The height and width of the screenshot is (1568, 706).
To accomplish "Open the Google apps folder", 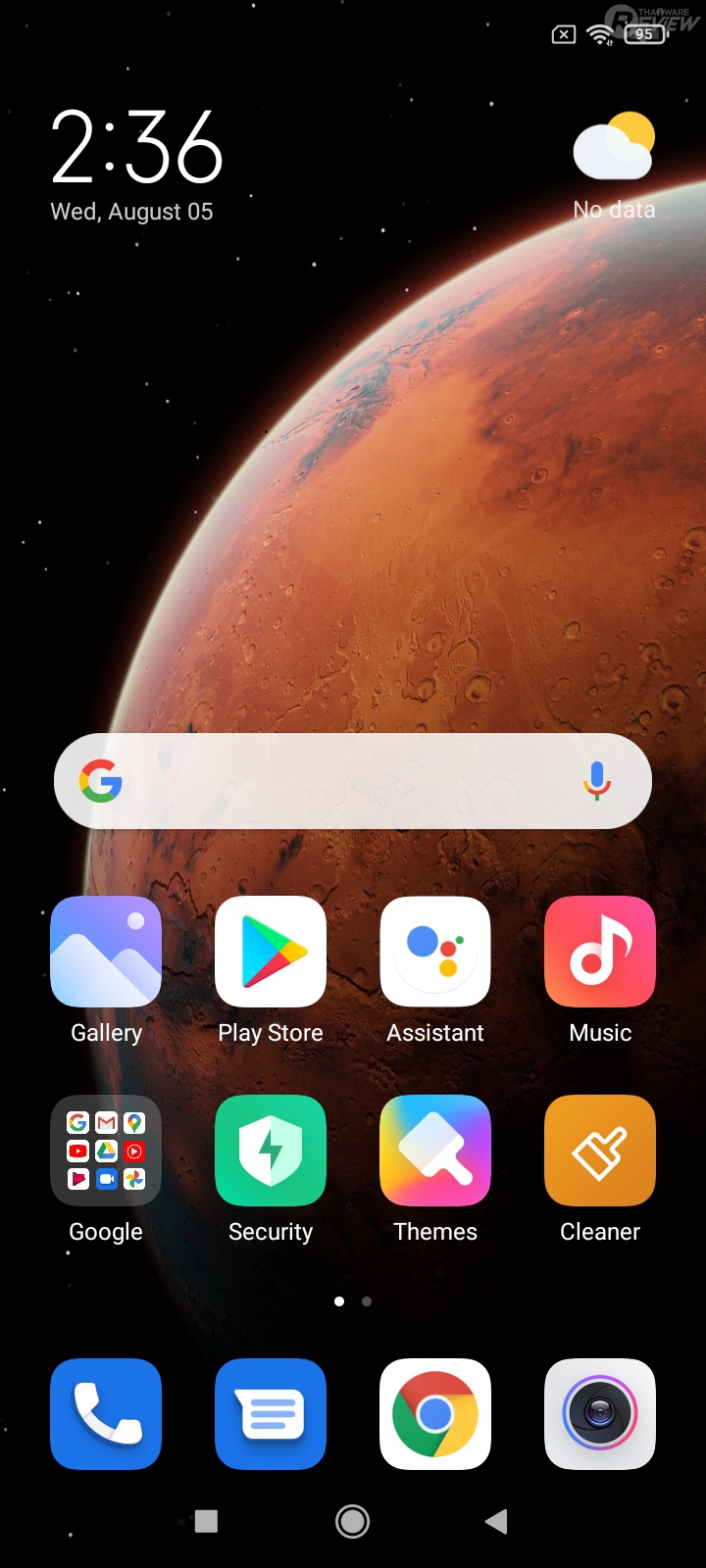I will 106,1151.
